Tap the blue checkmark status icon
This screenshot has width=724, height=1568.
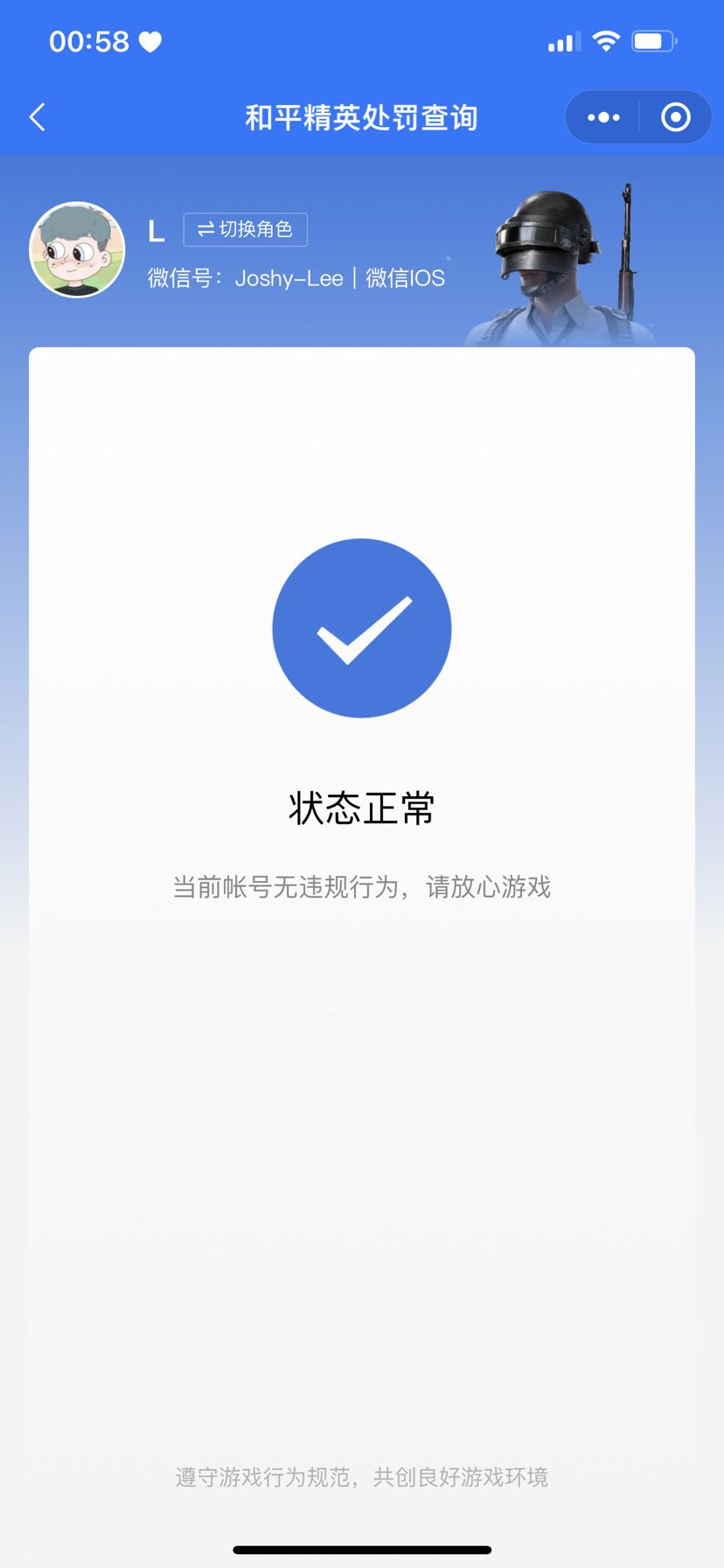coord(362,628)
